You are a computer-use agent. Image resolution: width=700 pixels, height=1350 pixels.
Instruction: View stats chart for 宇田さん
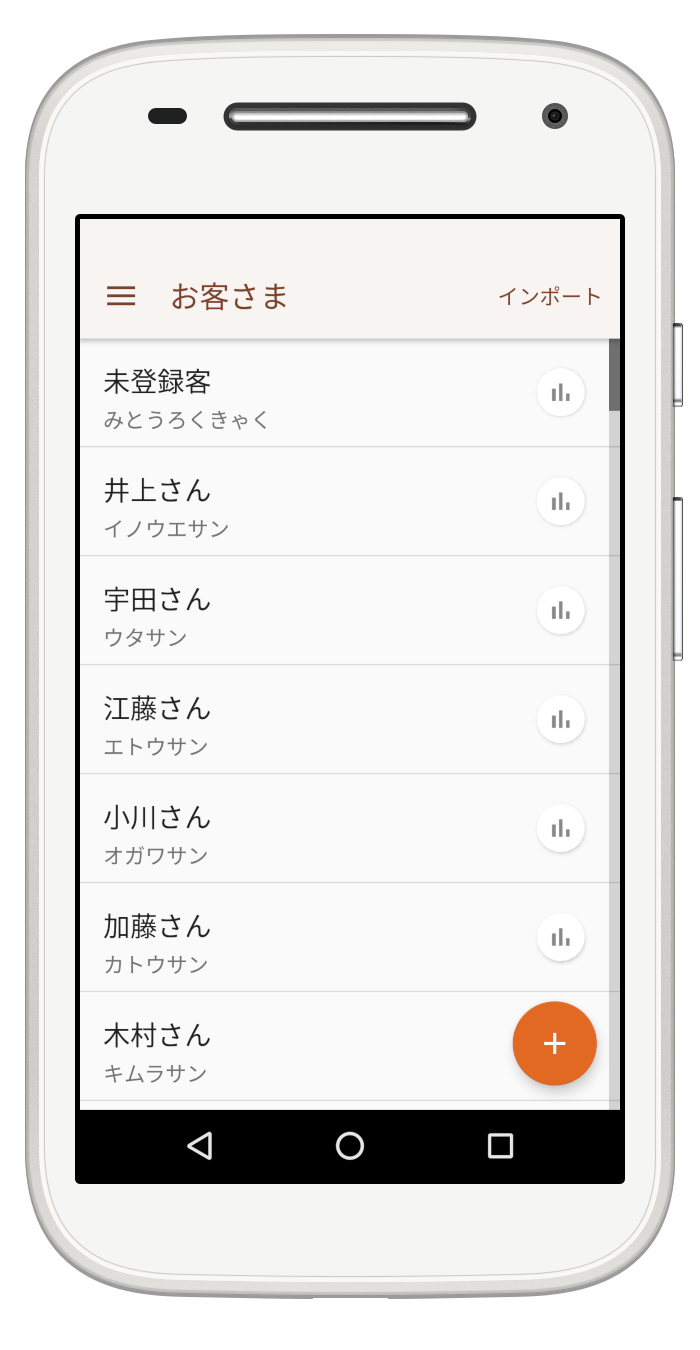pos(561,610)
